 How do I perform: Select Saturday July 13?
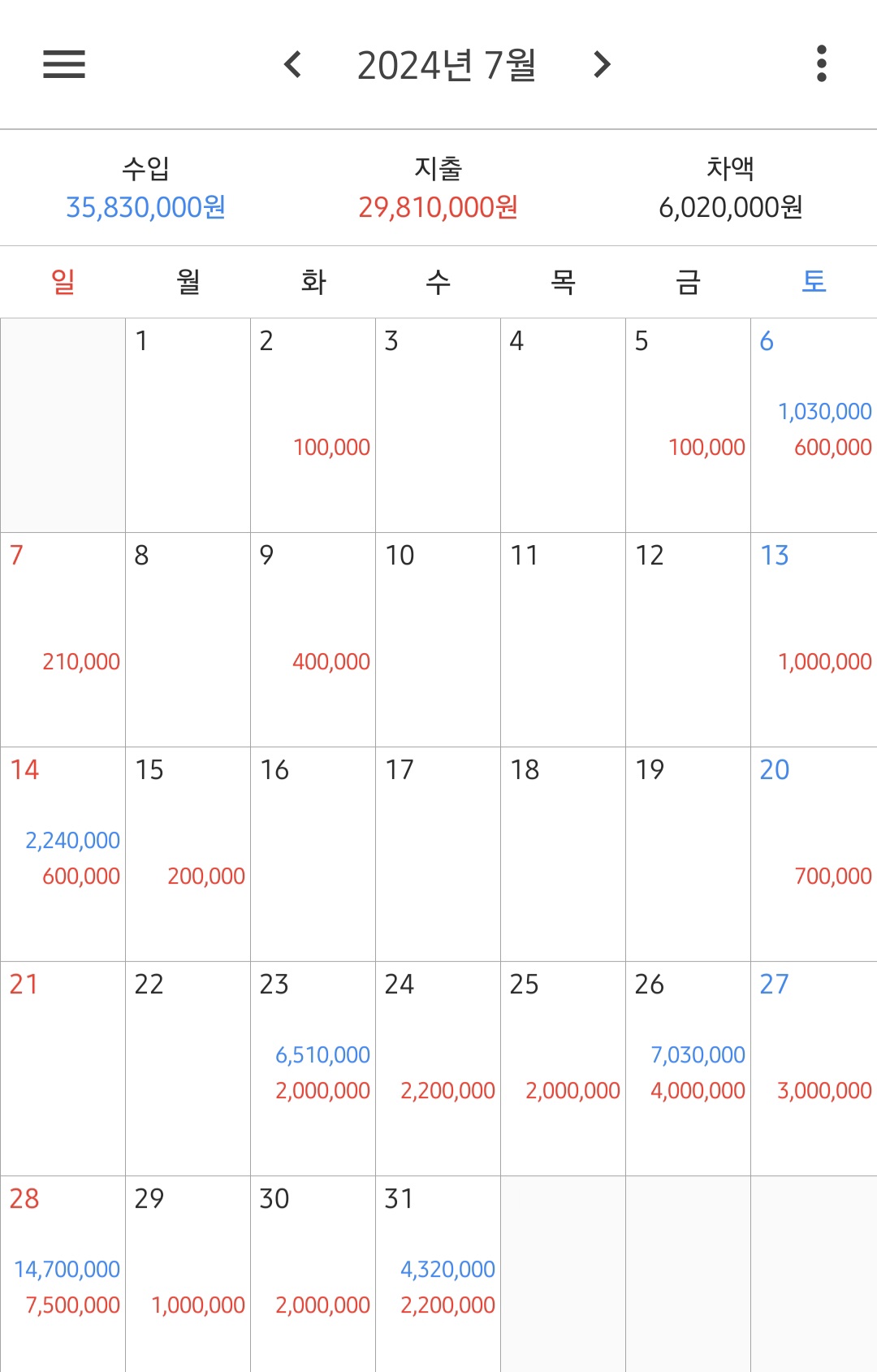(x=814, y=639)
